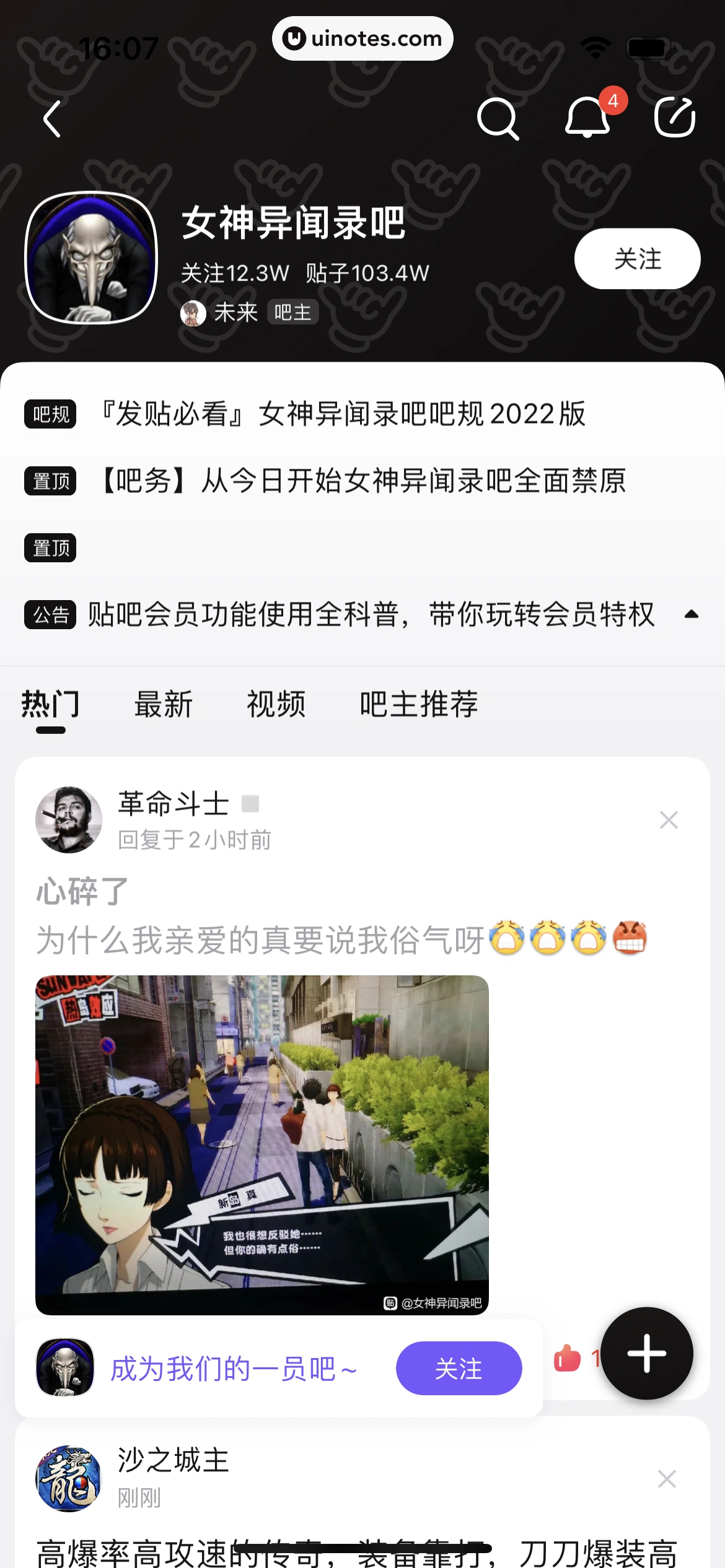Switch to the 视频 tab
The width and height of the screenshot is (725, 1568).
click(276, 705)
